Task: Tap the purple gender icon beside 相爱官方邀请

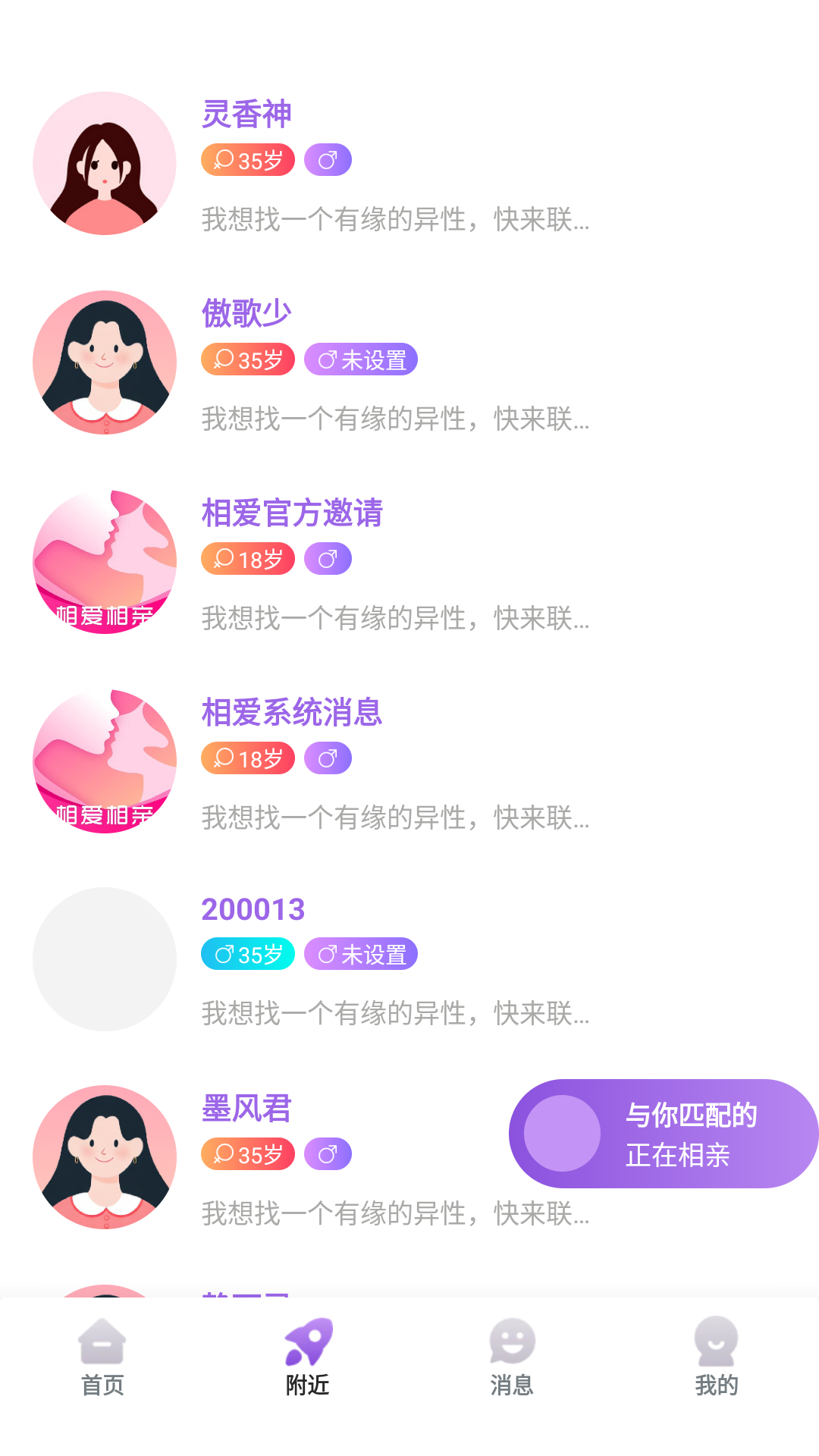Action: click(x=328, y=559)
